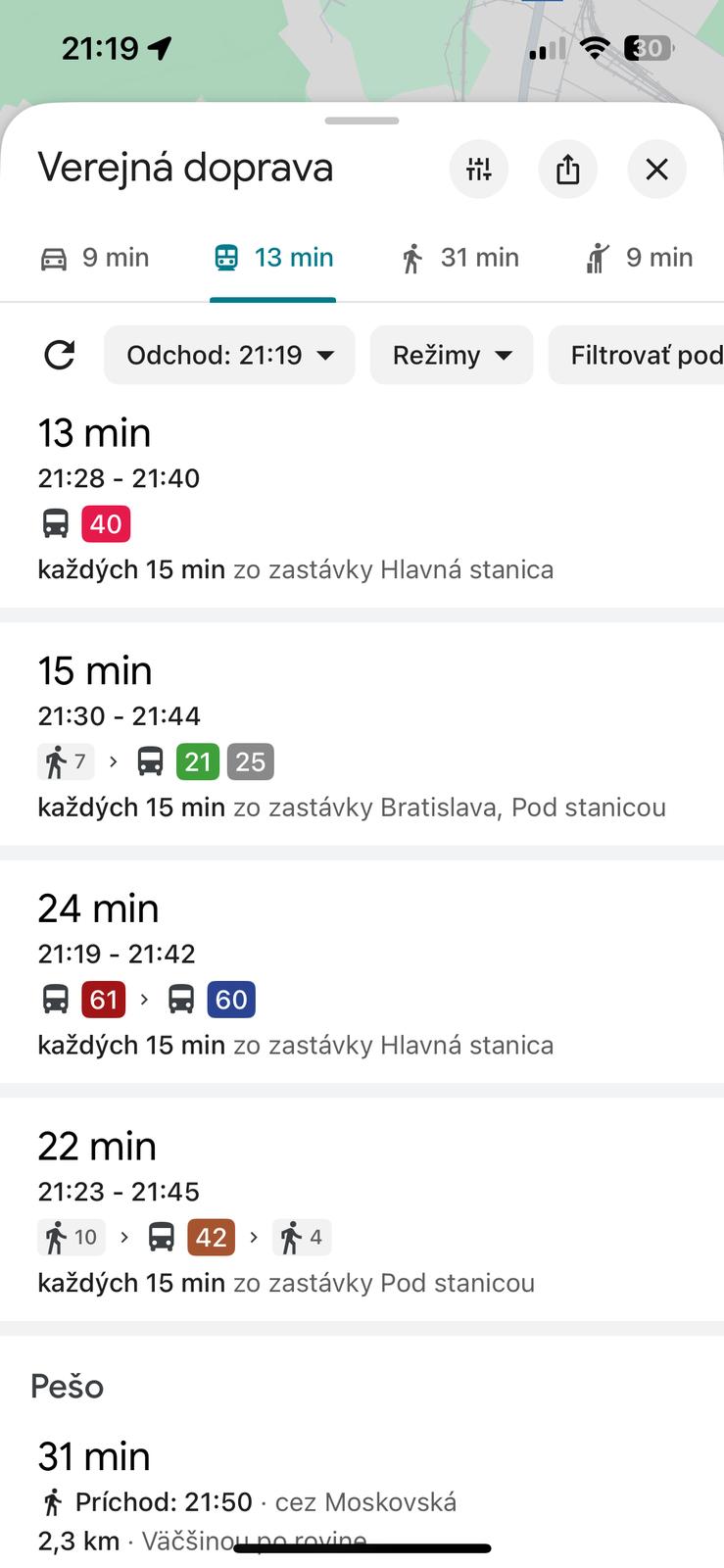Viewport: 724px width, 1568px height.
Task: Switch to driving tab, 9 min
Action: coord(95,258)
